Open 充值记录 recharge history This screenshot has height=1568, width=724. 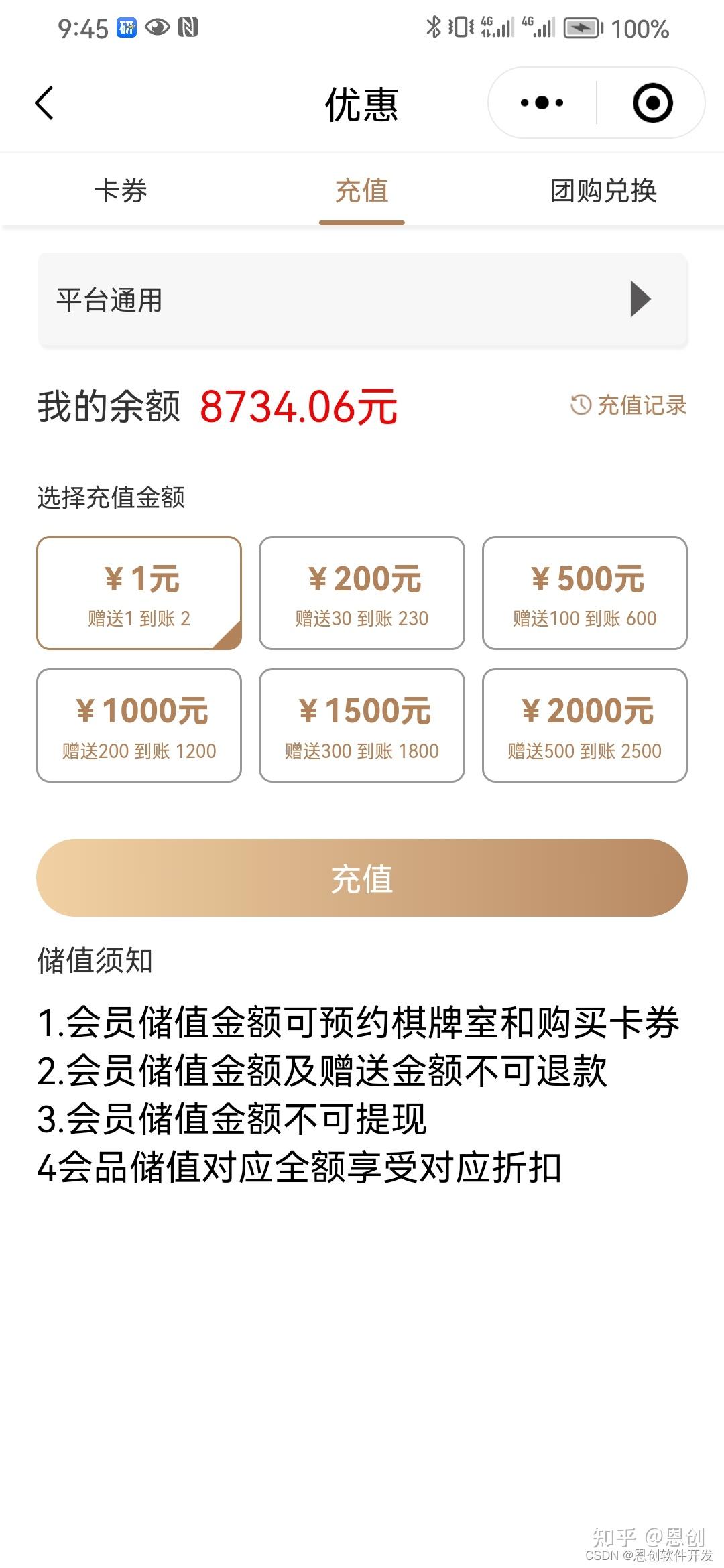(629, 405)
